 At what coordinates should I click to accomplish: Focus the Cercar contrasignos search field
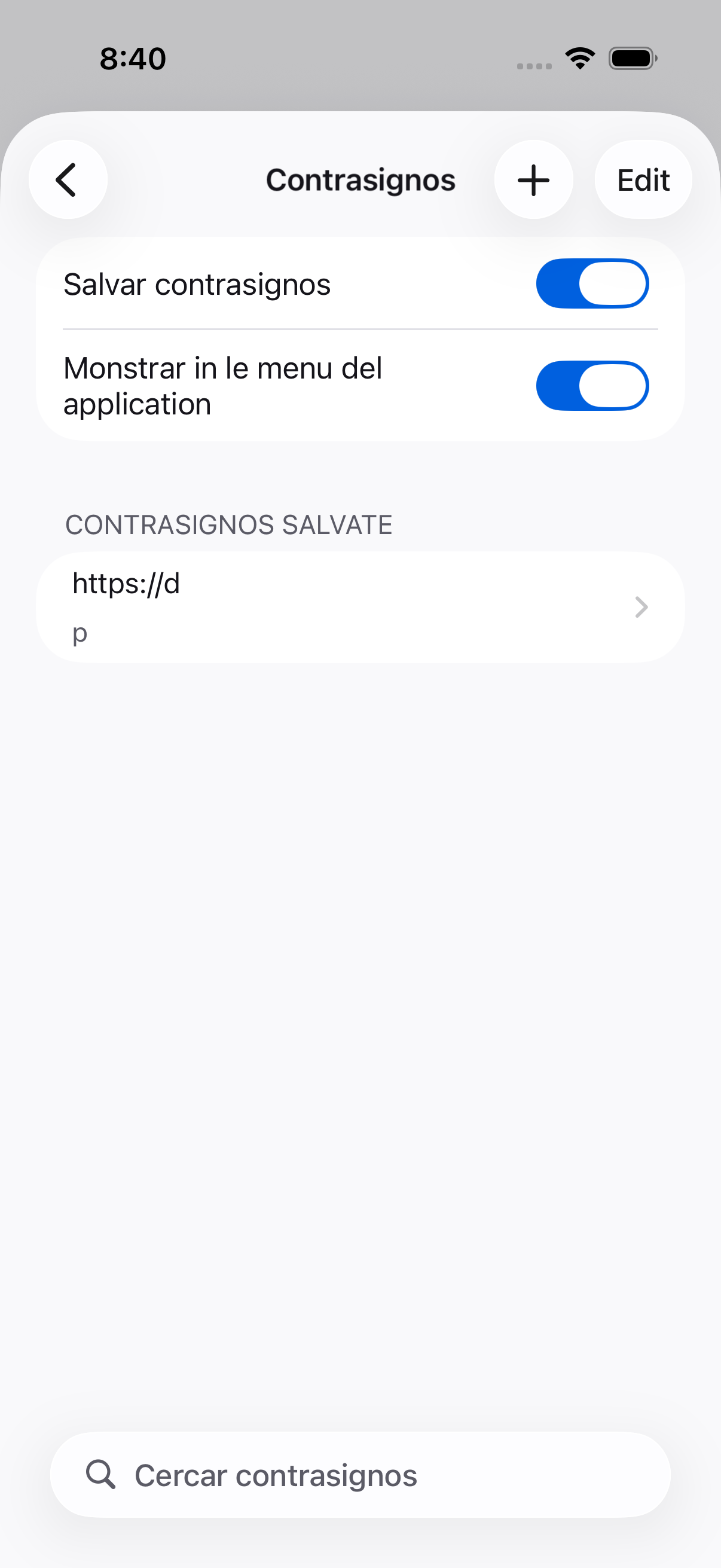[360, 1474]
